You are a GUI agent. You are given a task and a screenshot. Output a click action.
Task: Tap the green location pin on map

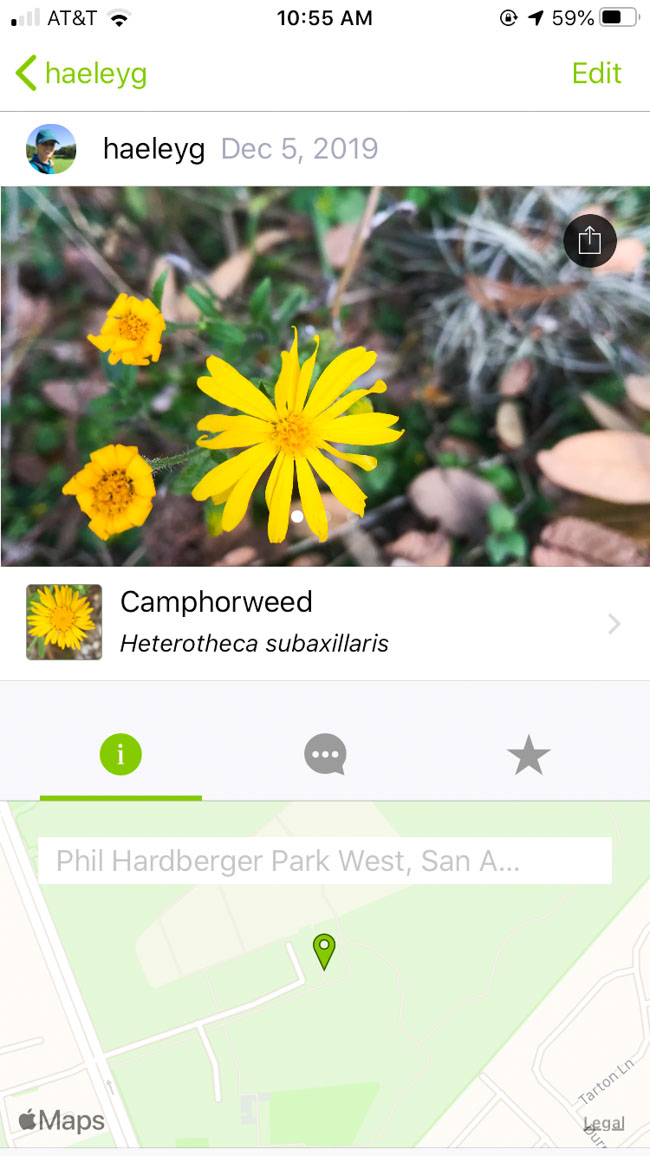pos(324,950)
